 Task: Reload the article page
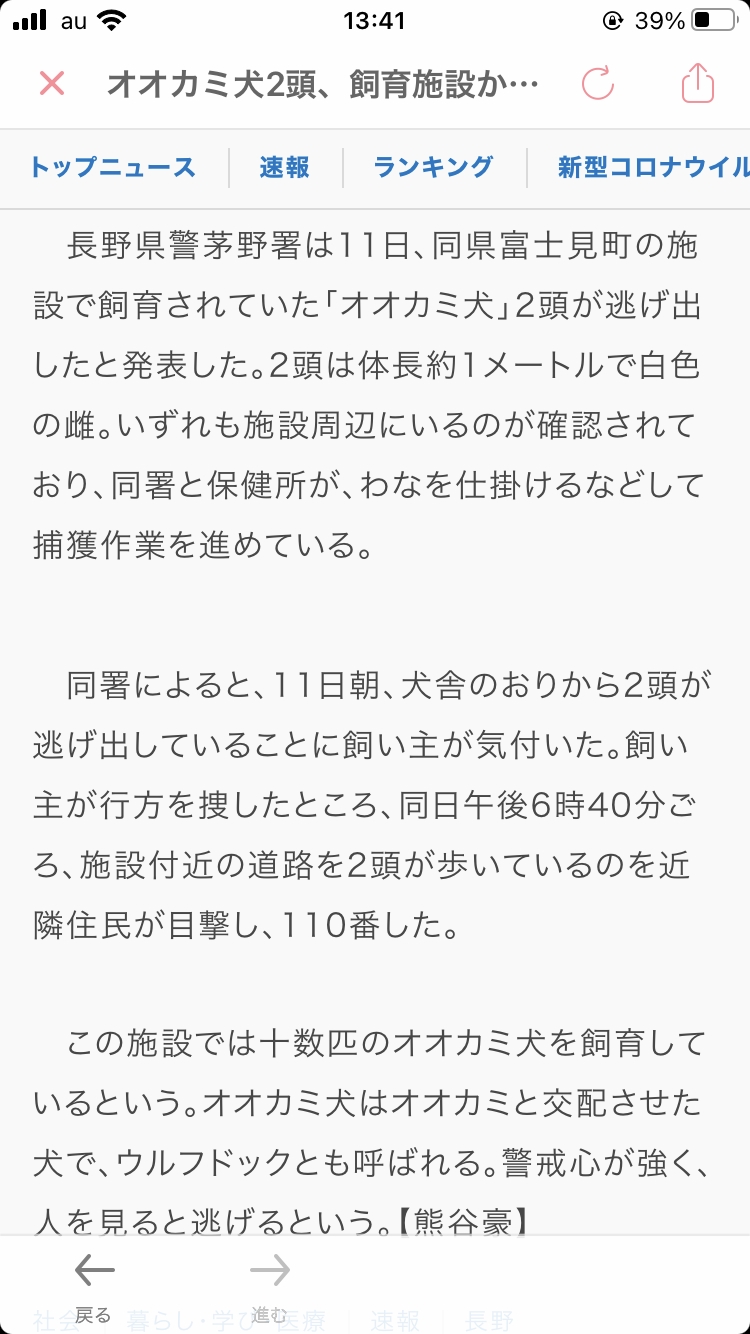pos(597,84)
